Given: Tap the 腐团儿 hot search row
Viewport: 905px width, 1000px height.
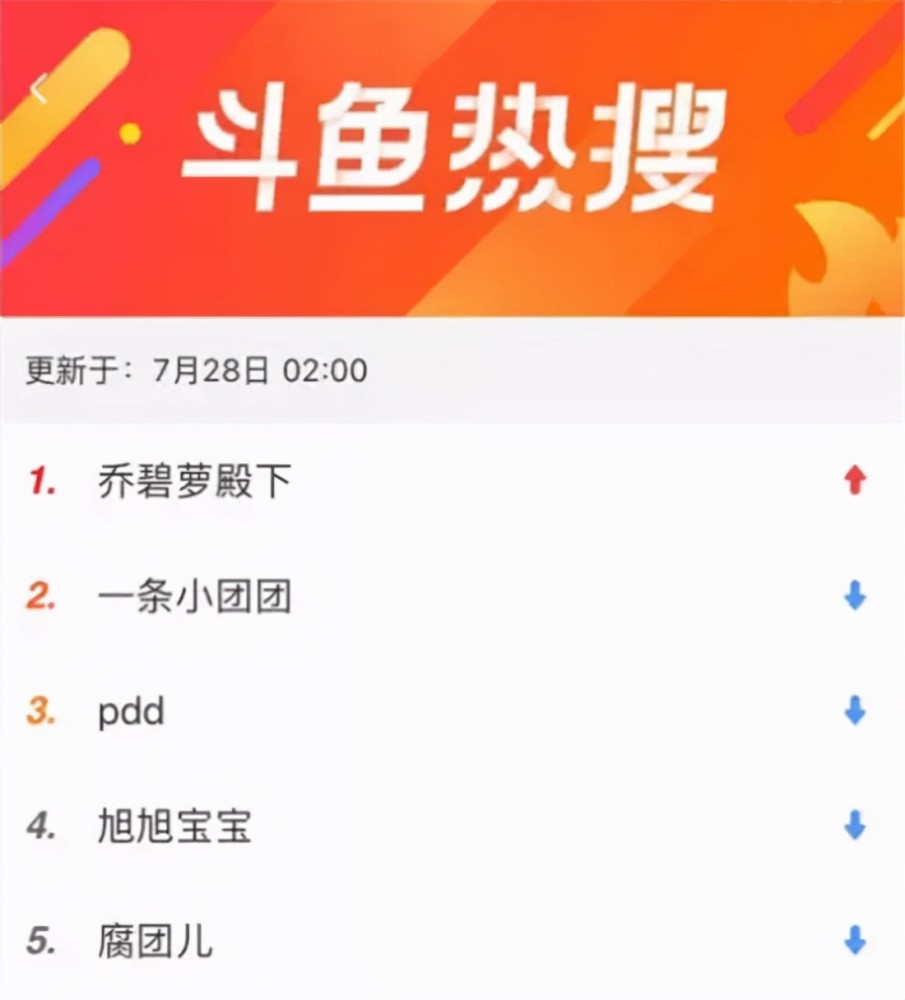Looking at the screenshot, I should (155, 942).
